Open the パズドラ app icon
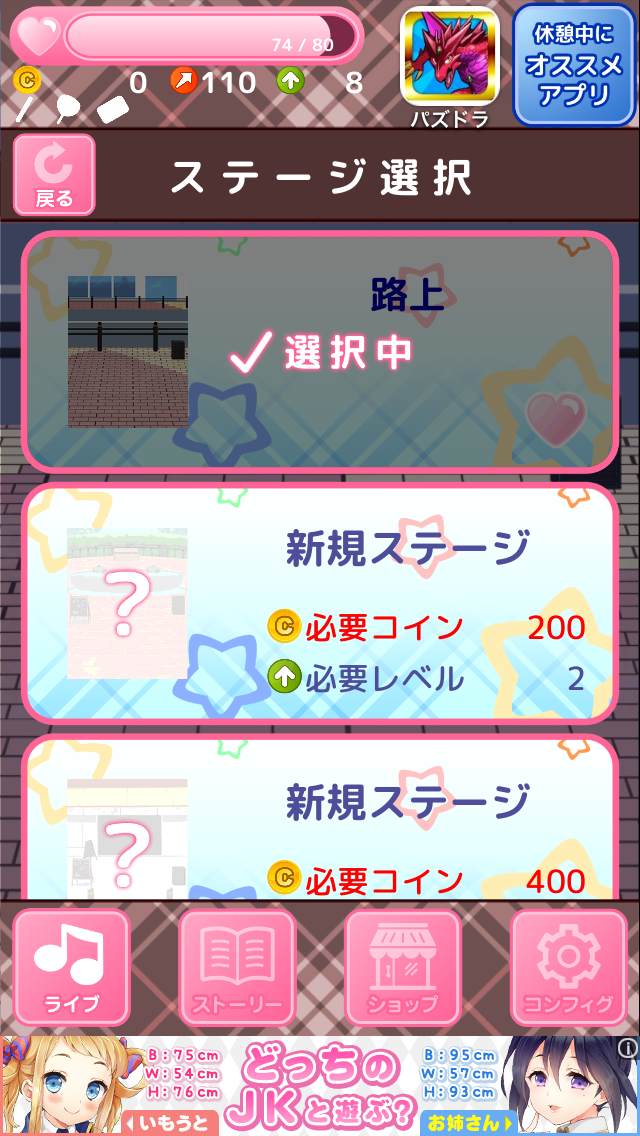Screen dimensions: 640x1136 (x=450, y=58)
